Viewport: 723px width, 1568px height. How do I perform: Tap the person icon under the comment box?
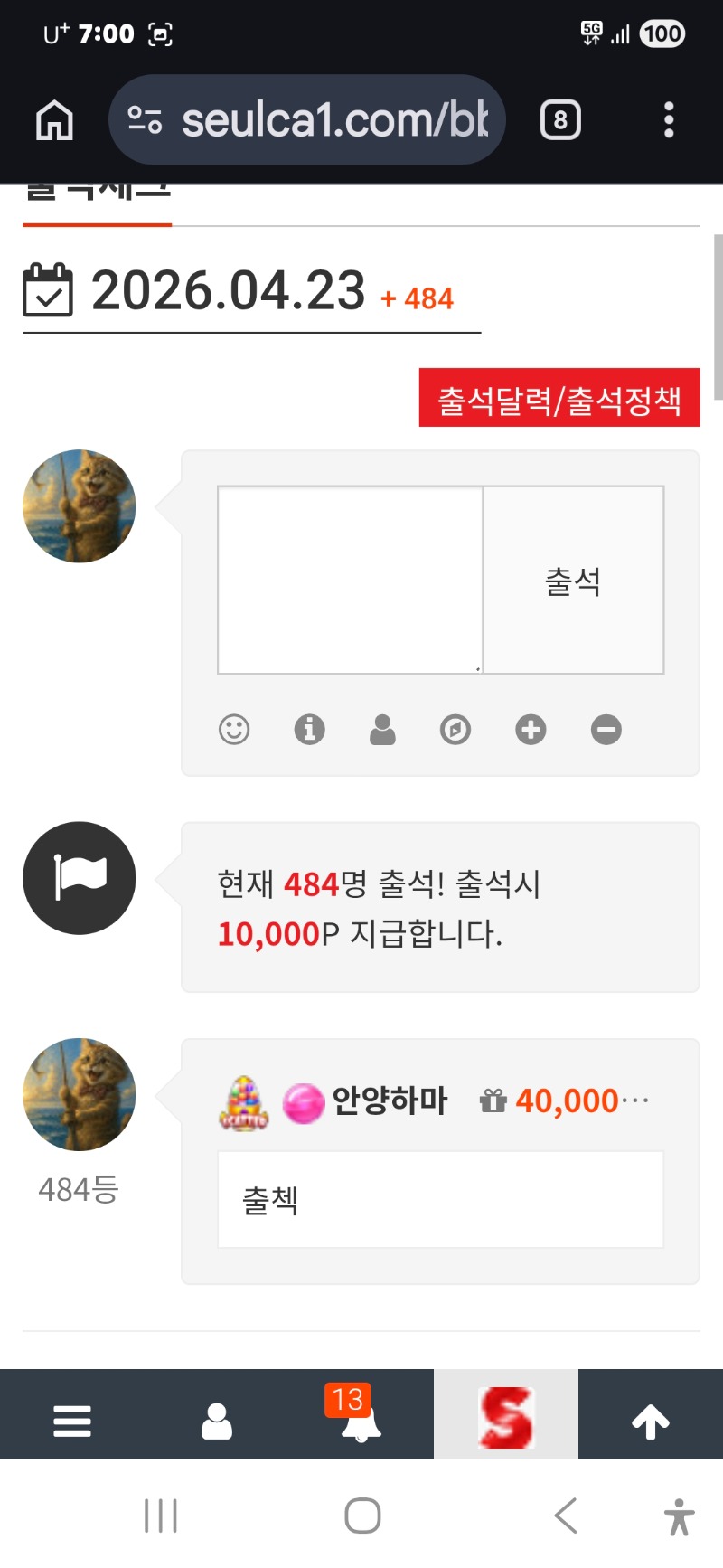click(x=382, y=729)
